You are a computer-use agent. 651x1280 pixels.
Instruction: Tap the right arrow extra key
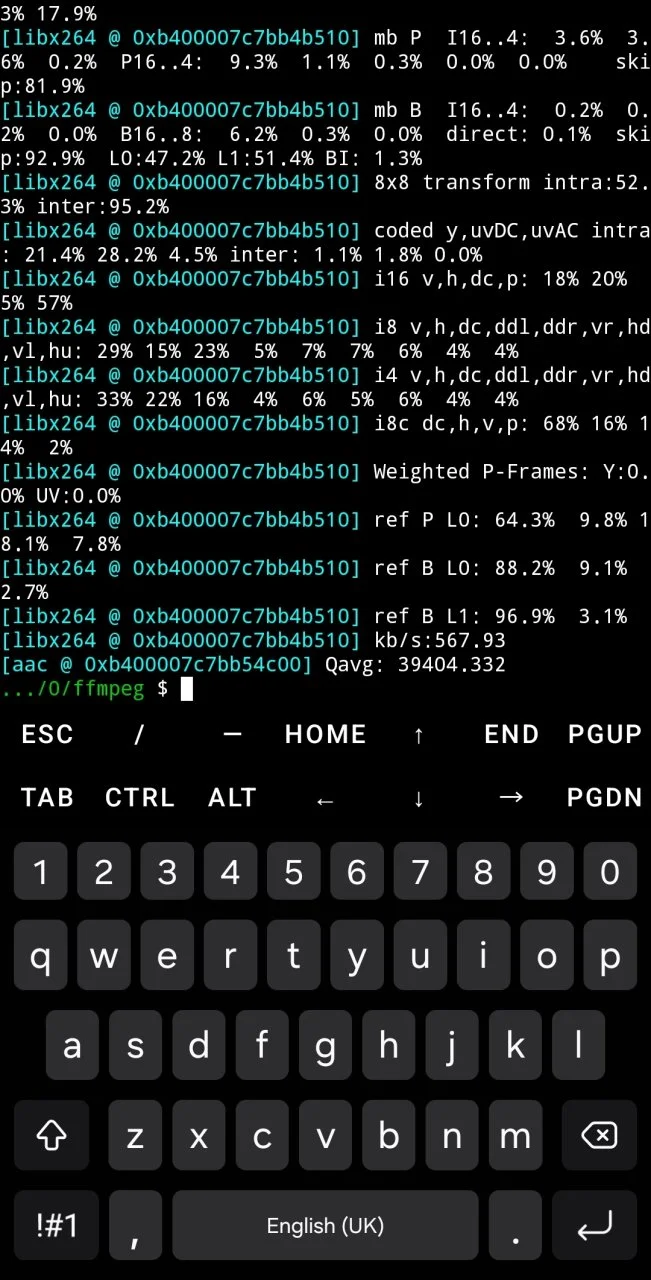(511, 797)
